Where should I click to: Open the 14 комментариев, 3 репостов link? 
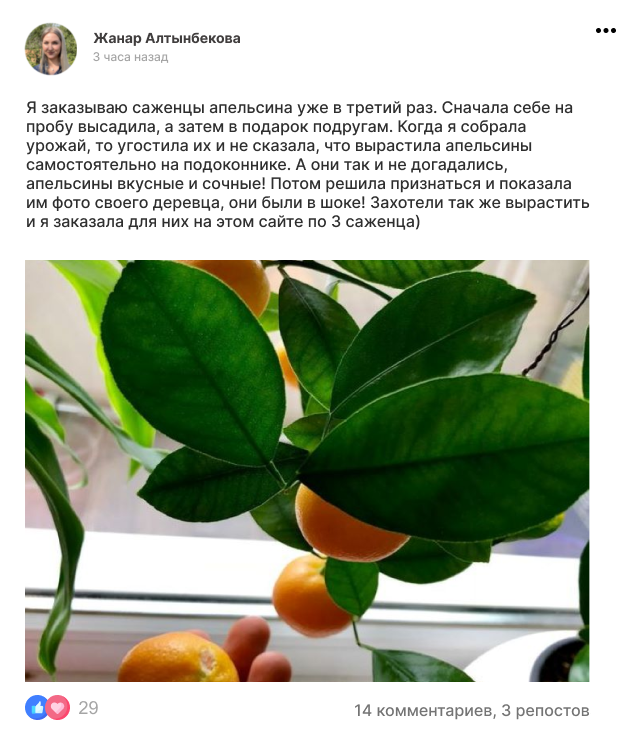(472, 711)
